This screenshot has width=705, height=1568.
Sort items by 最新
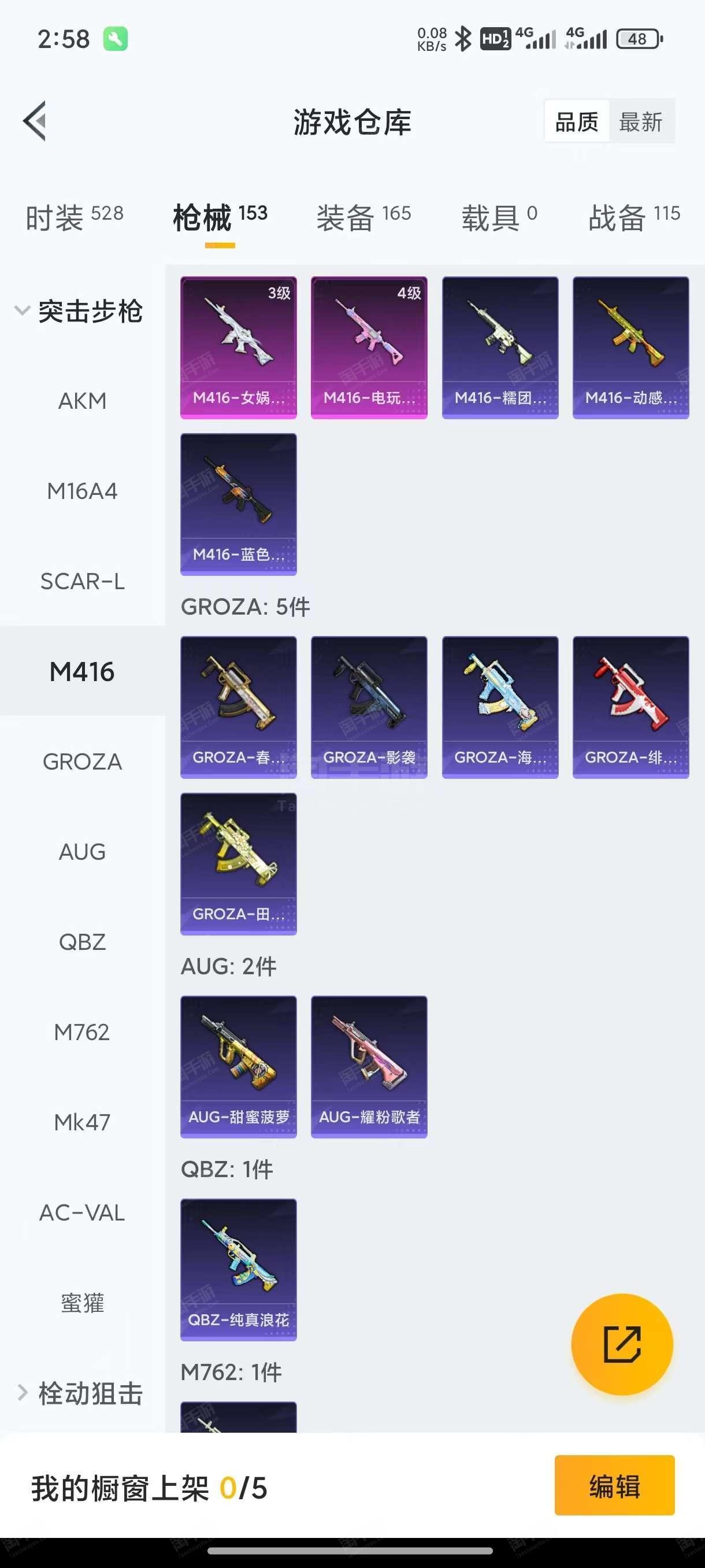coord(641,122)
